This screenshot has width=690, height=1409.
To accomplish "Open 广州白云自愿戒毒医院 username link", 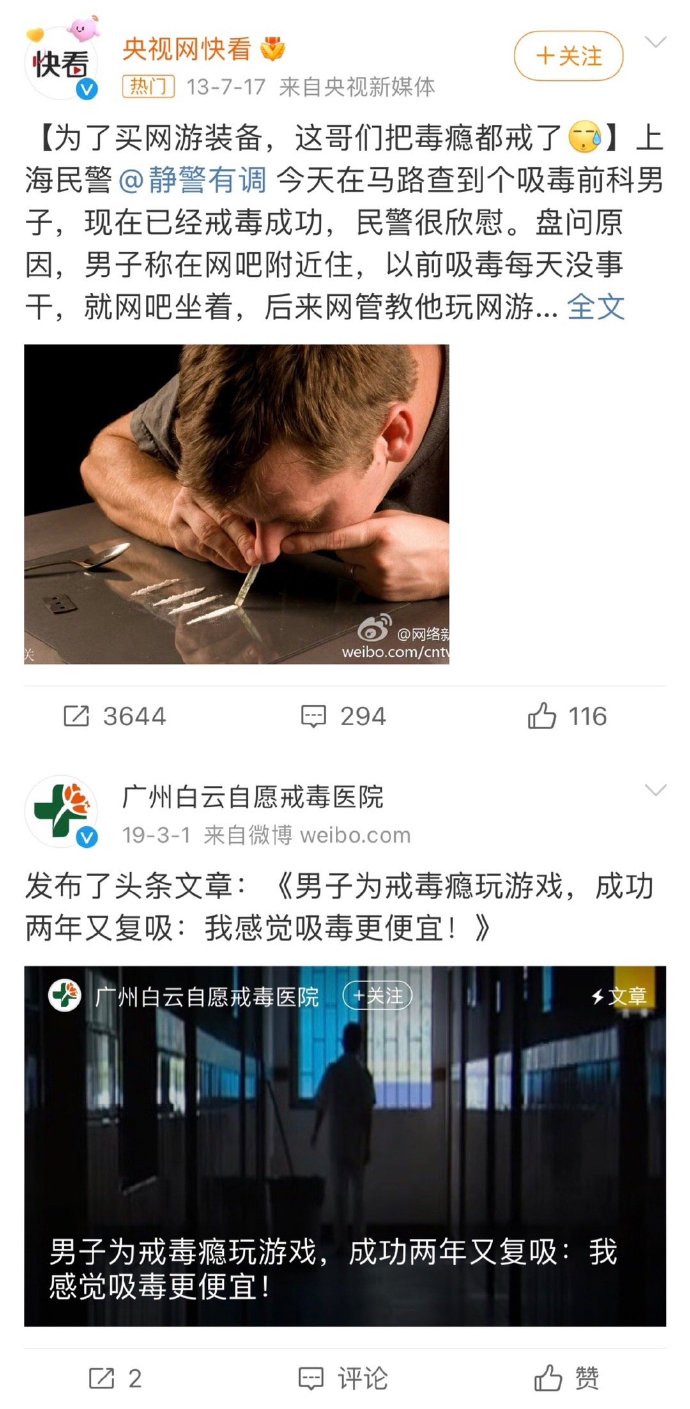I will (x=253, y=797).
